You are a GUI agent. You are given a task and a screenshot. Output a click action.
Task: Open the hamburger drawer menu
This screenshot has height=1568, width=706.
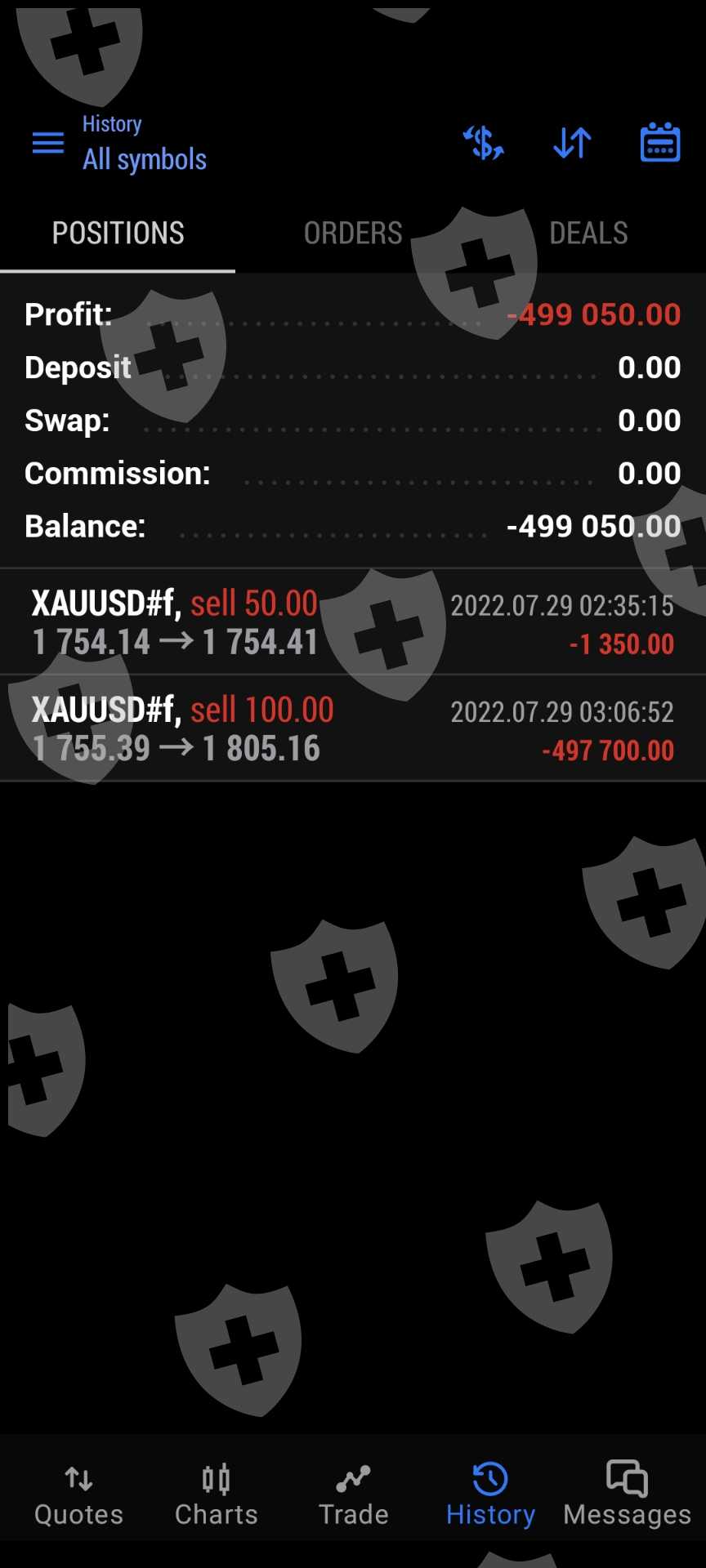[x=47, y=144]
